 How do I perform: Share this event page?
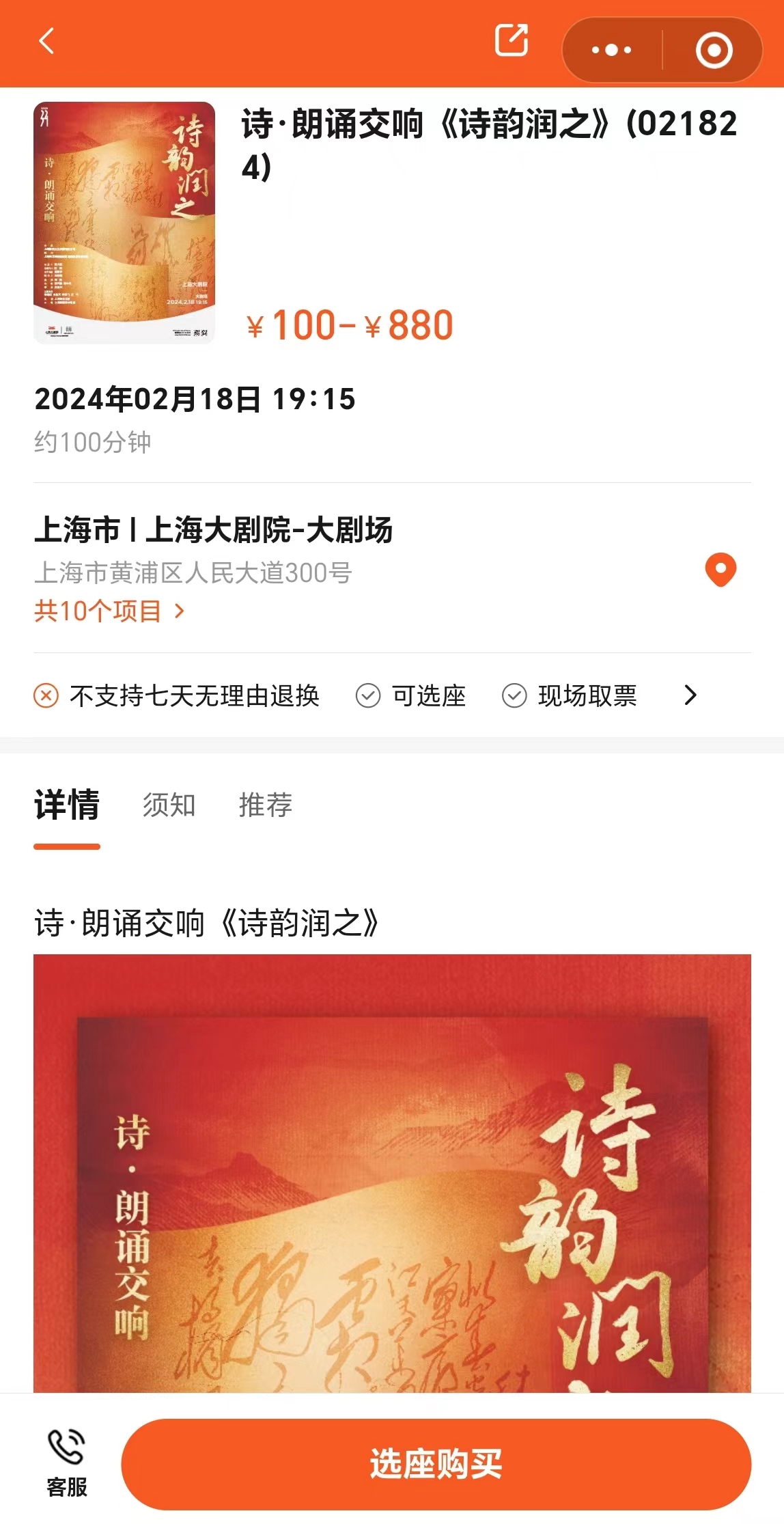(511, 40)
